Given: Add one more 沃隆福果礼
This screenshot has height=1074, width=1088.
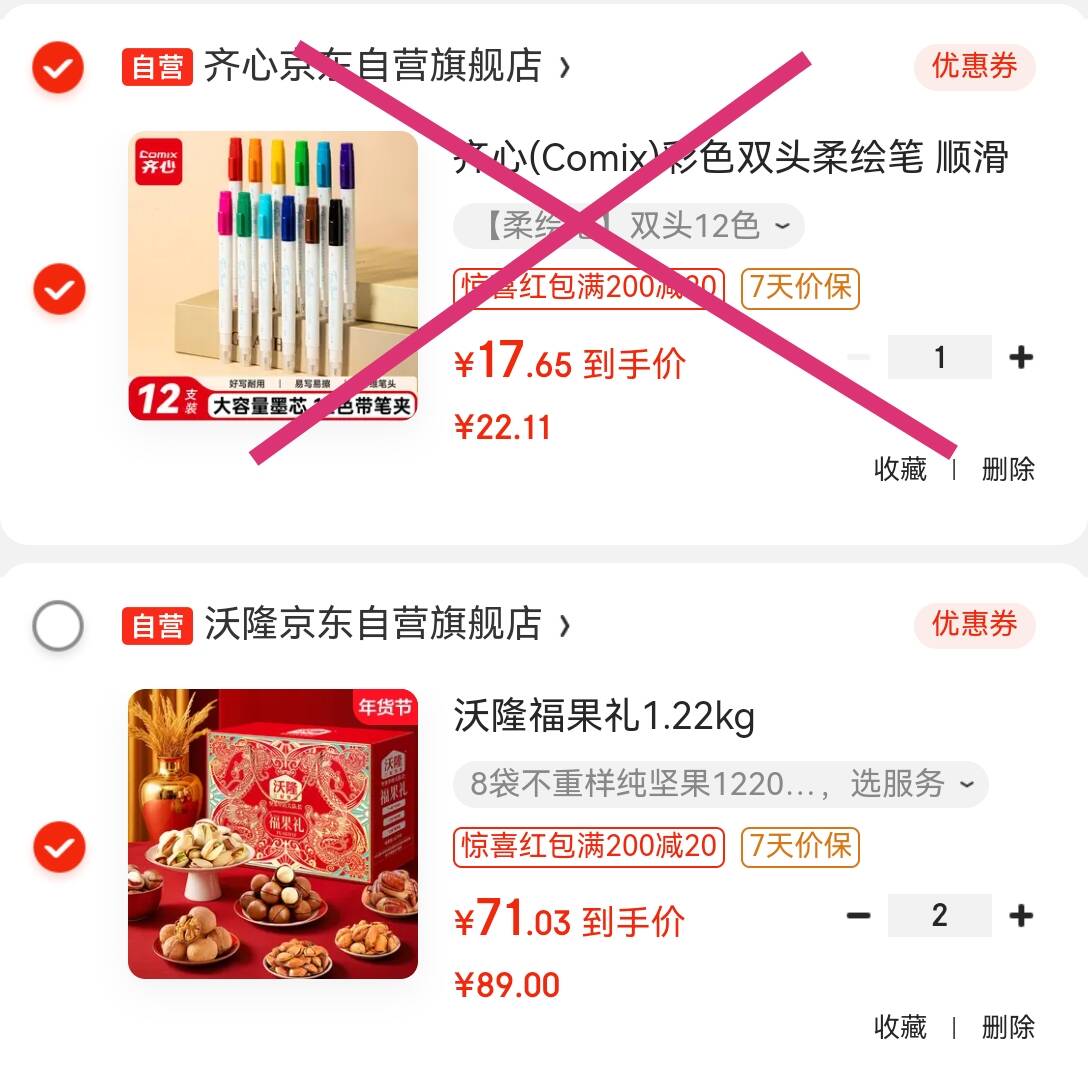Looking at the screenshot, I should coord(1021,915).
